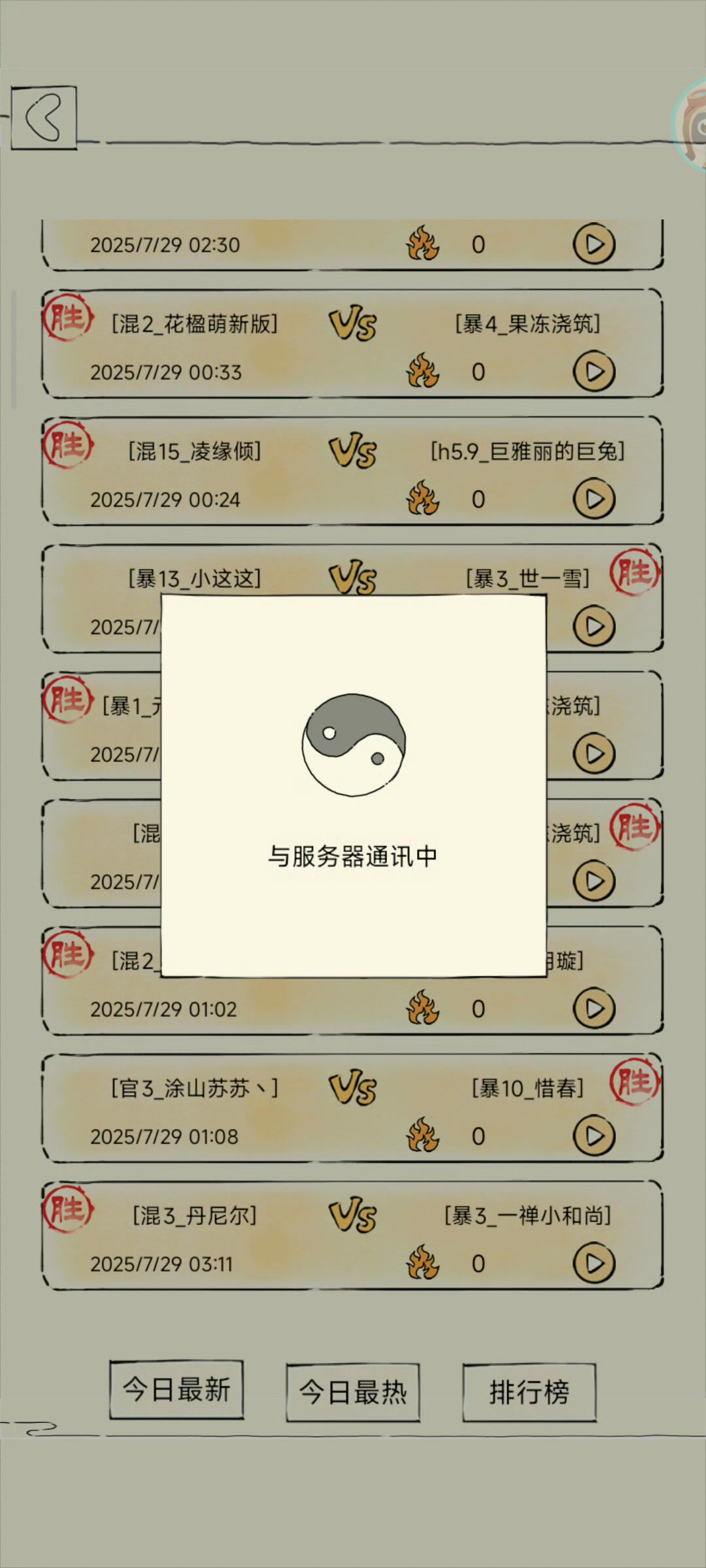706x1568 pixels.
Task: Play replay of 丹尼尔 vs 一禅小和尚
Action: pyautogui.click(x=594, y=1264)
